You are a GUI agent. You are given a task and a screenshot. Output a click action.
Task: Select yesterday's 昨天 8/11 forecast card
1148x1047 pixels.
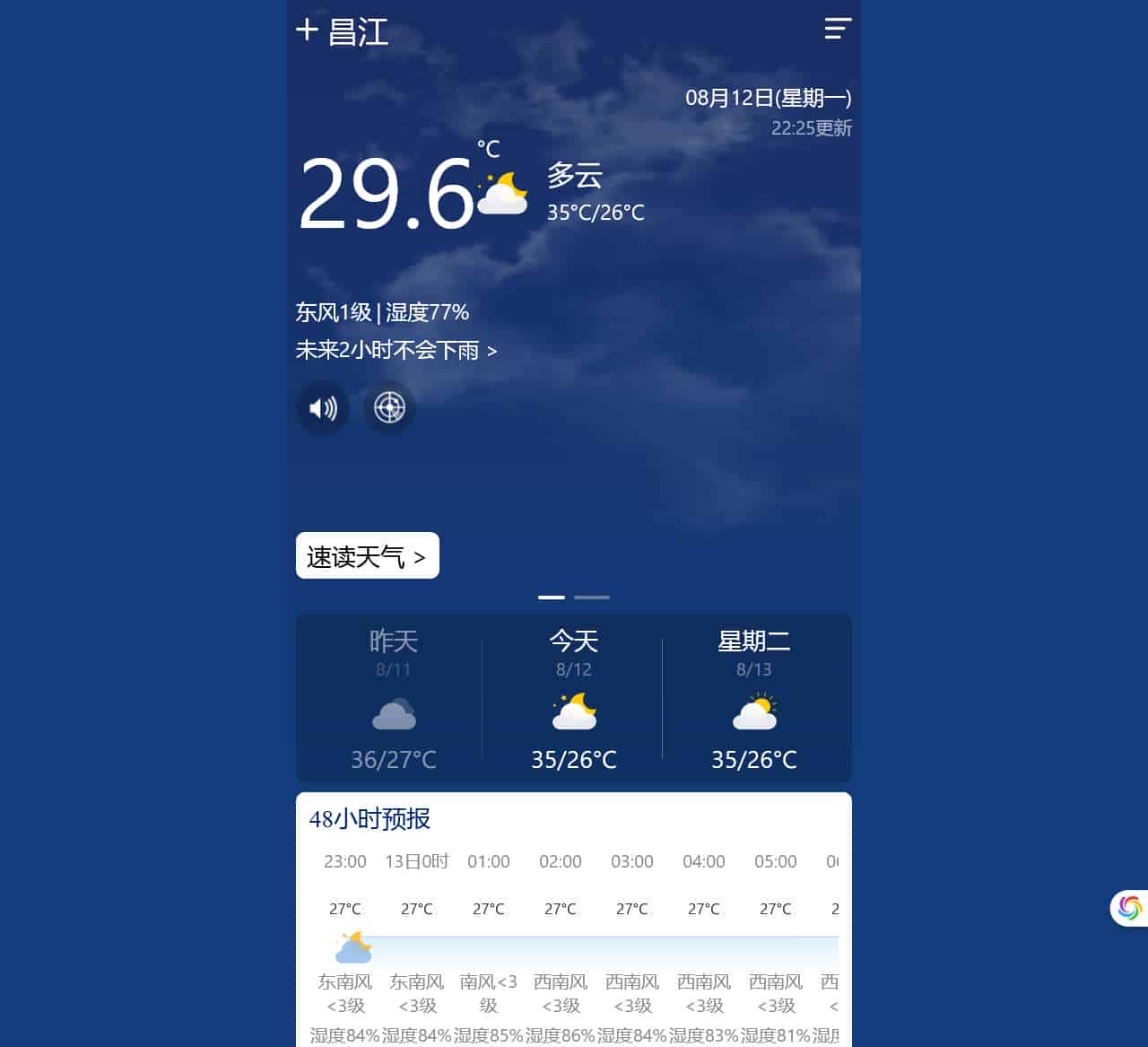coord(393,700)
